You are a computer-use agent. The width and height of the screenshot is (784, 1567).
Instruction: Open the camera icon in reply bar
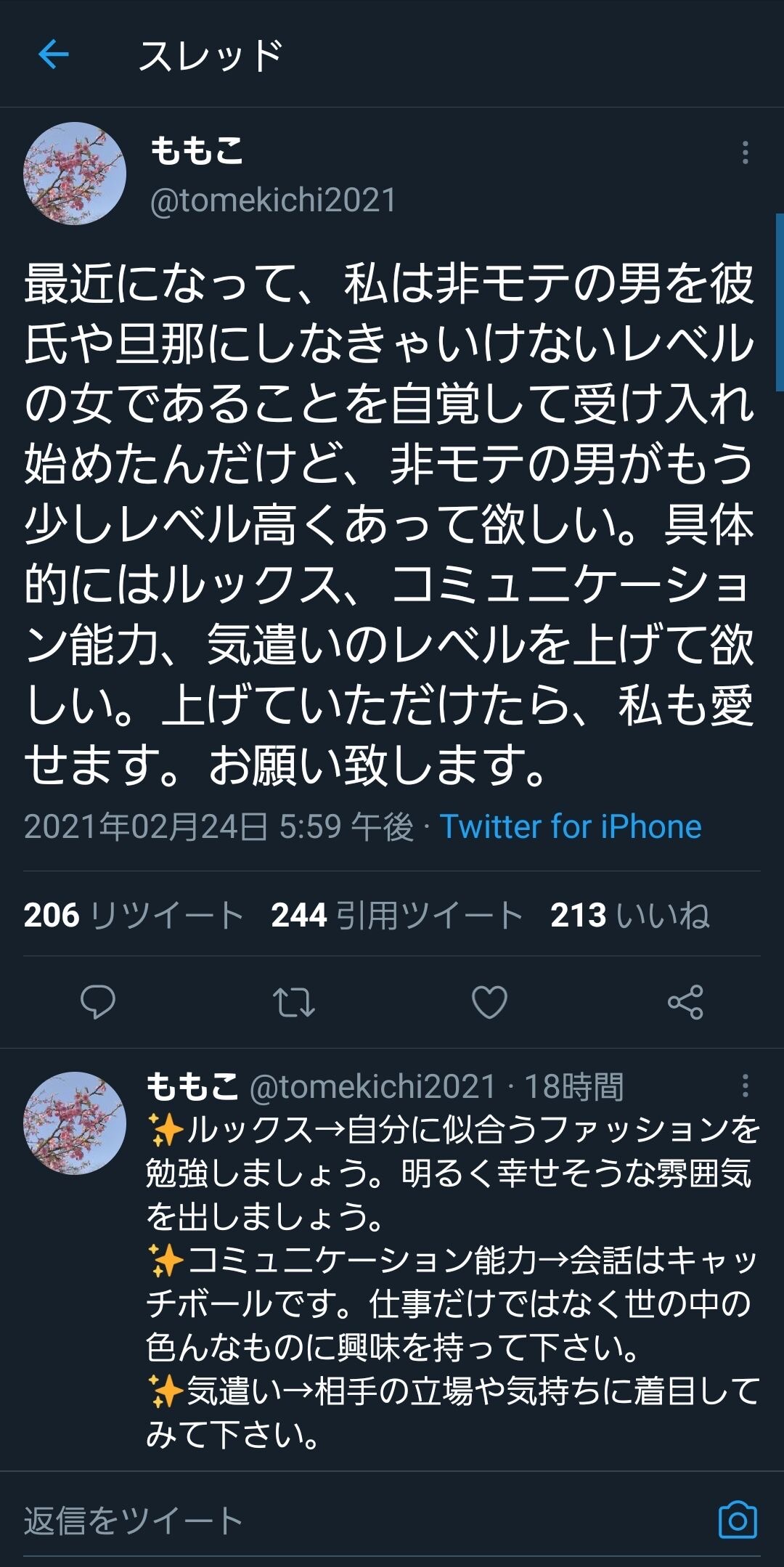click(738, 1520)
